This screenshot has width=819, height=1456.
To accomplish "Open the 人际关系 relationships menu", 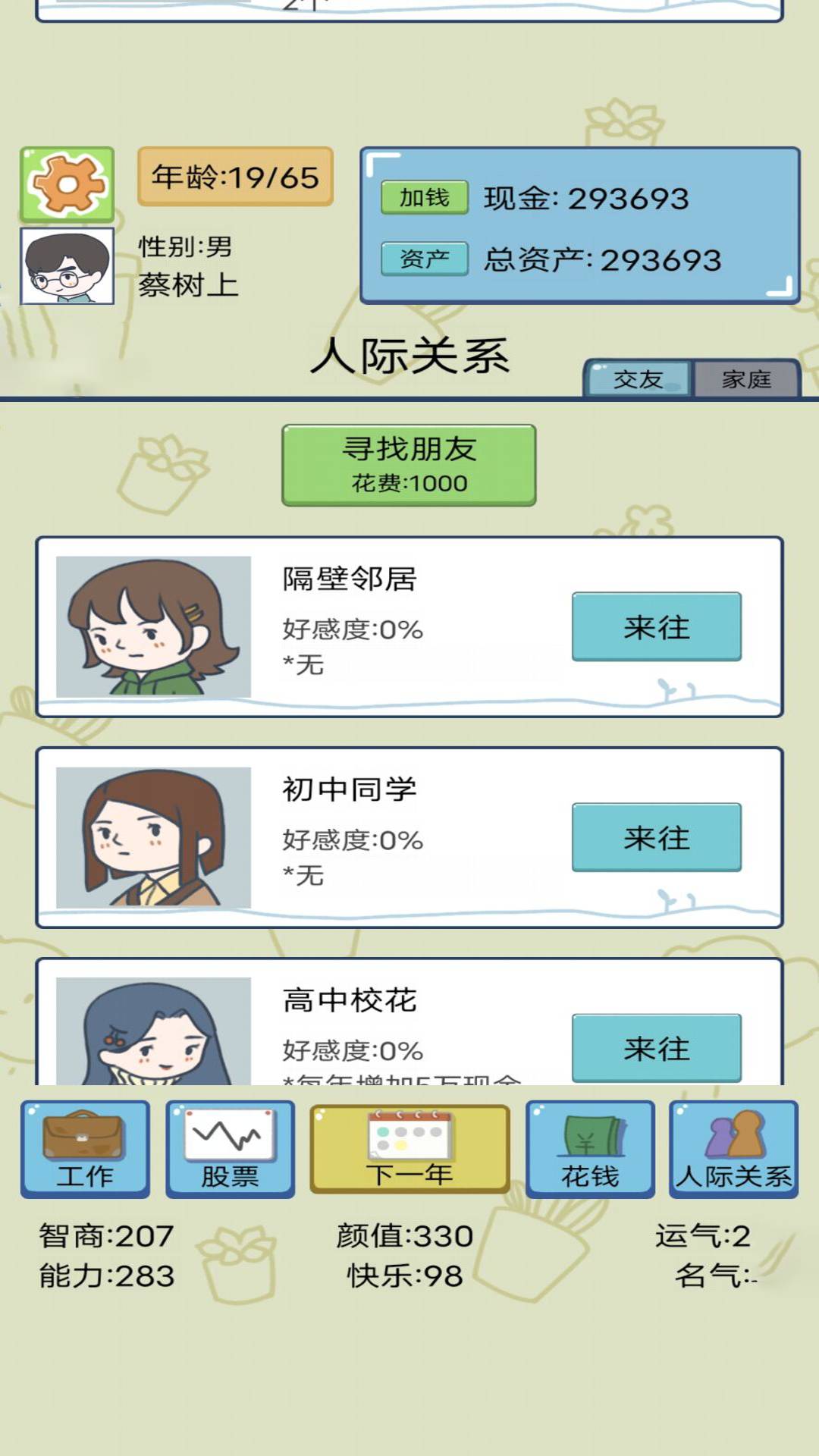I will pos(733,1149).
